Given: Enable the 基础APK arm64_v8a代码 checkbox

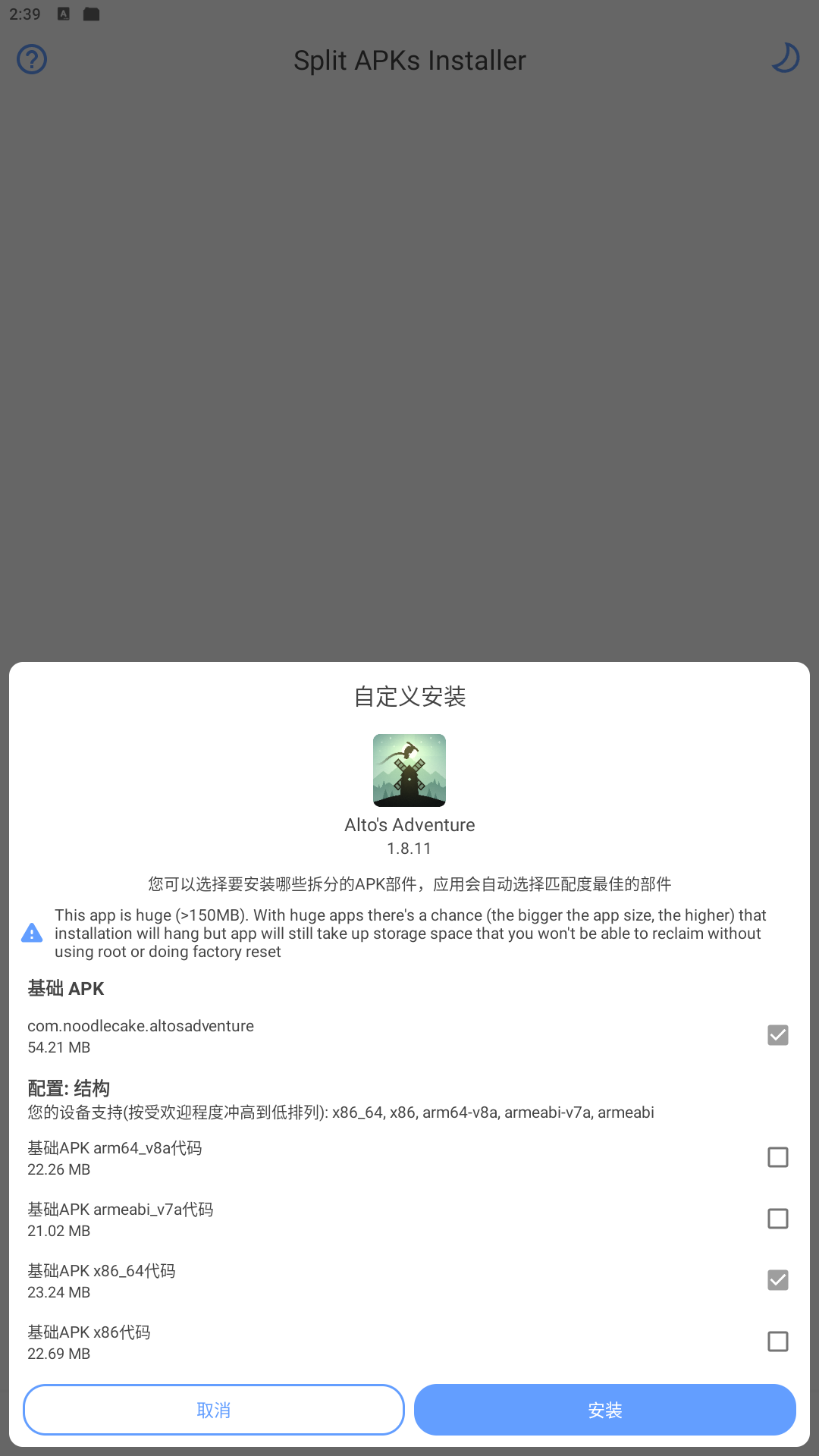Looking at the screenshot, I should pos(778,1157).
